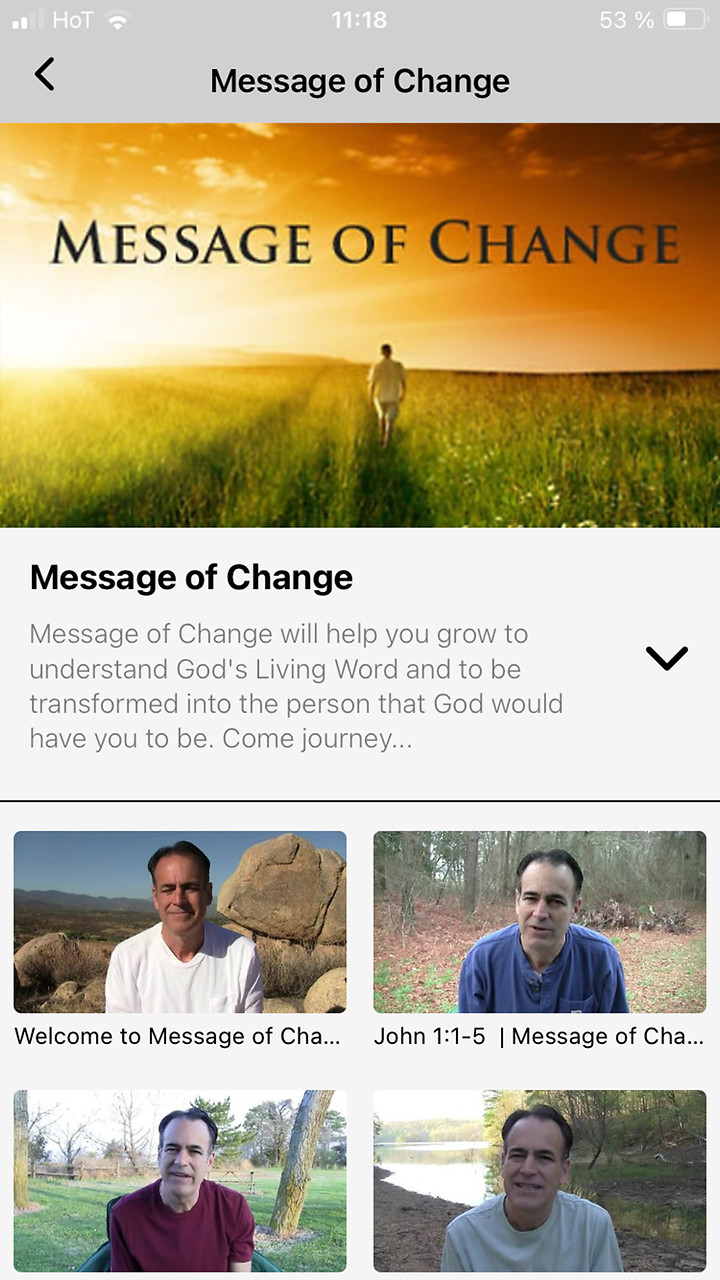Screen dimensions: 720x1280
Task: Expand the channel description with the chevron
Action: coord(667,658)
